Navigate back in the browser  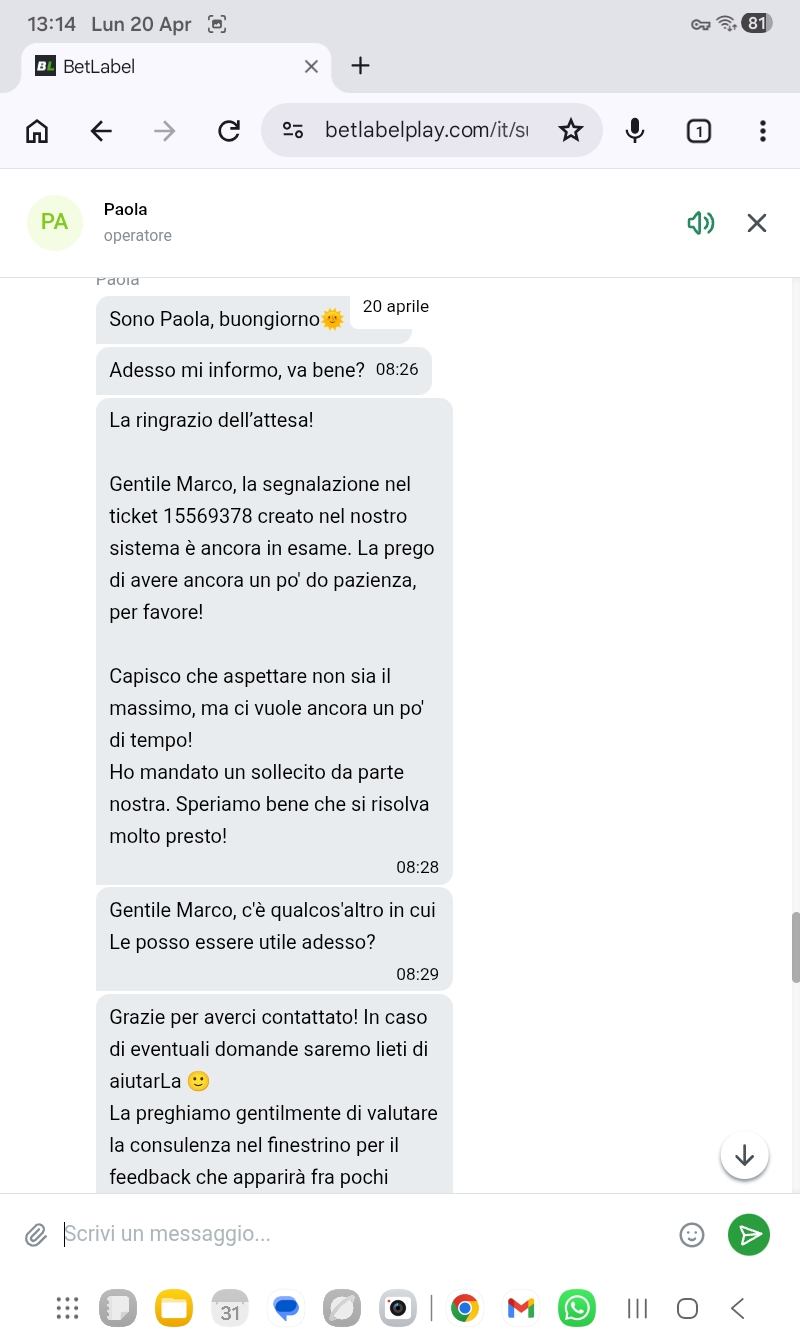pos(101,131)
